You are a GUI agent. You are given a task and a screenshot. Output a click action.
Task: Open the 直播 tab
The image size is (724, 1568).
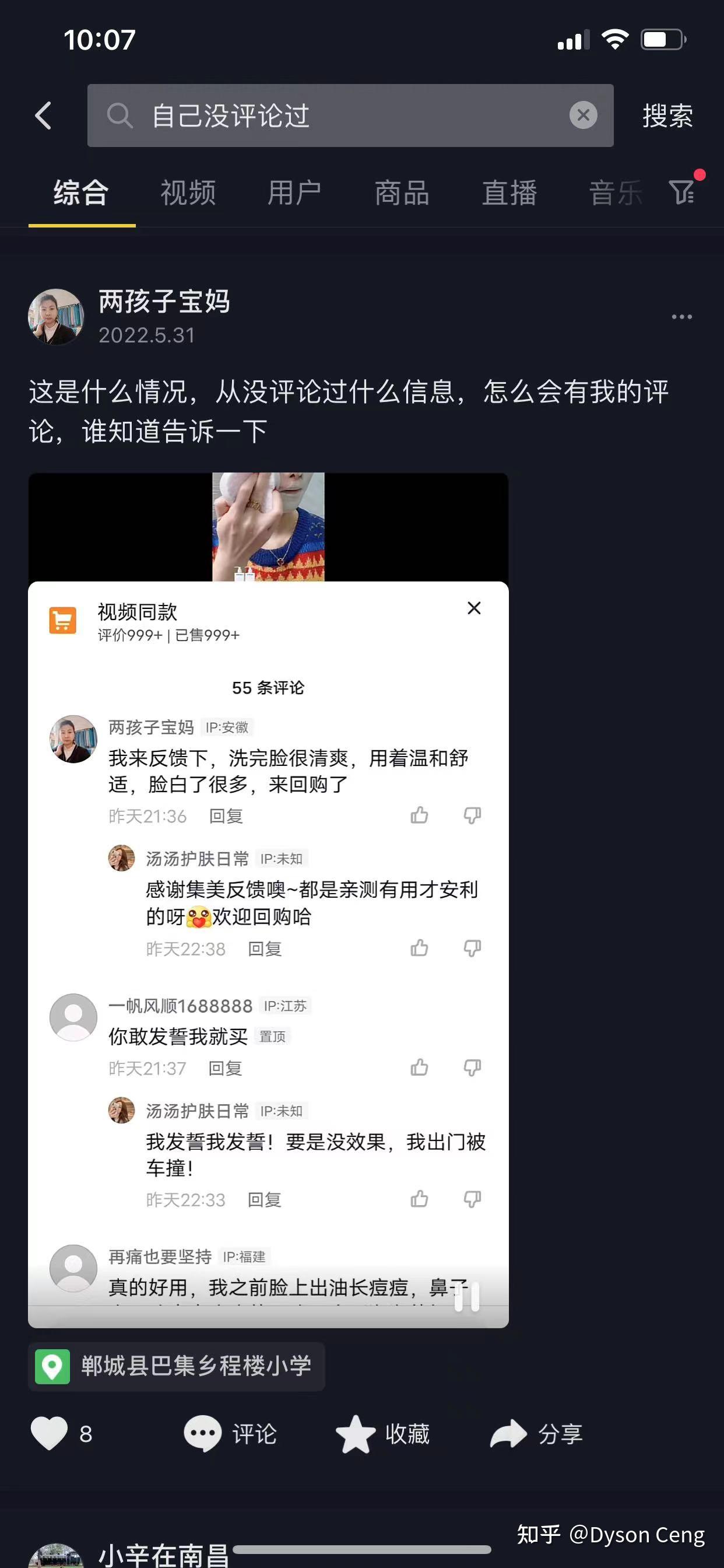(509, 193)
